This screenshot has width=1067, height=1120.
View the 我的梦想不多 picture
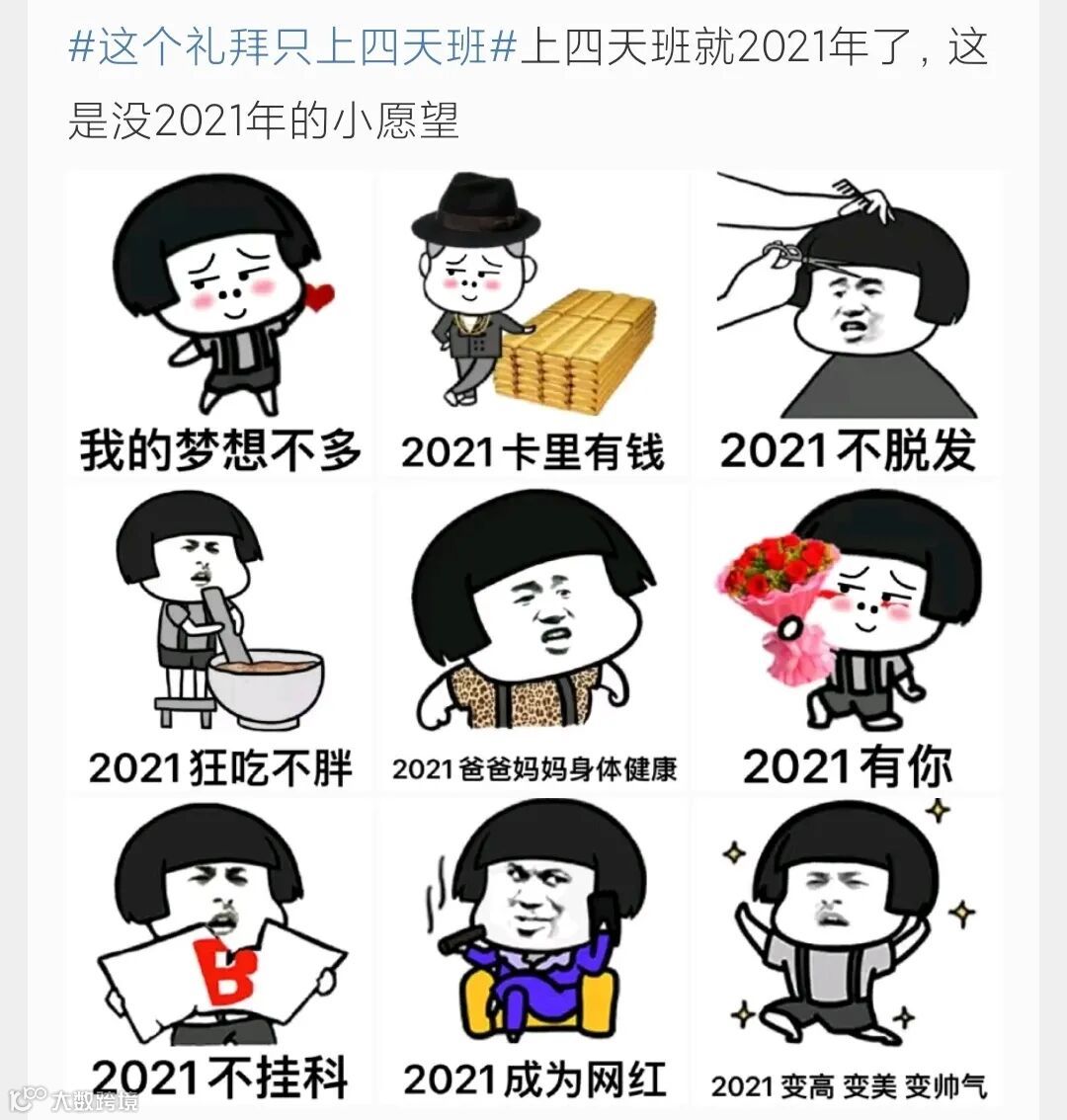click(x=219, y=325)
